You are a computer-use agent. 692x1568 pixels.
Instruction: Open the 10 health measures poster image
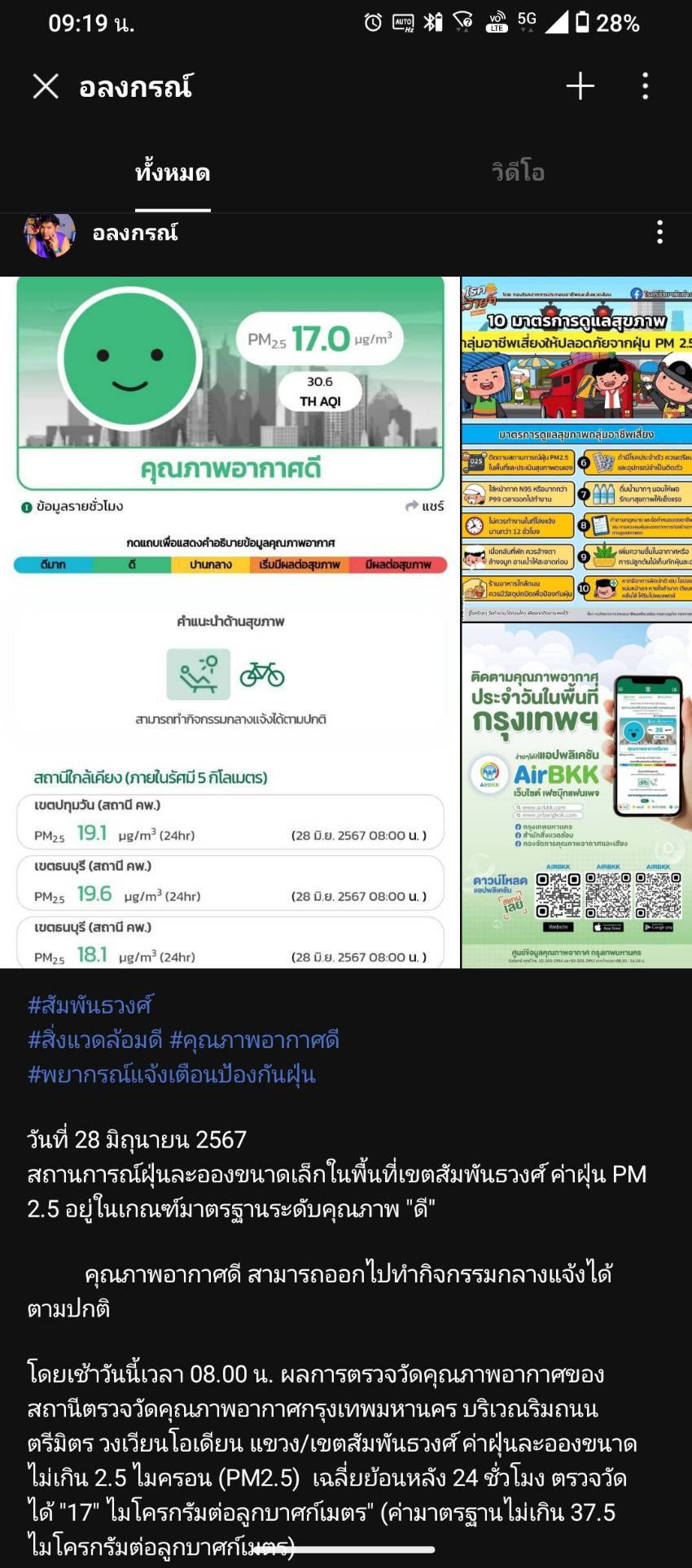[576, 449]
